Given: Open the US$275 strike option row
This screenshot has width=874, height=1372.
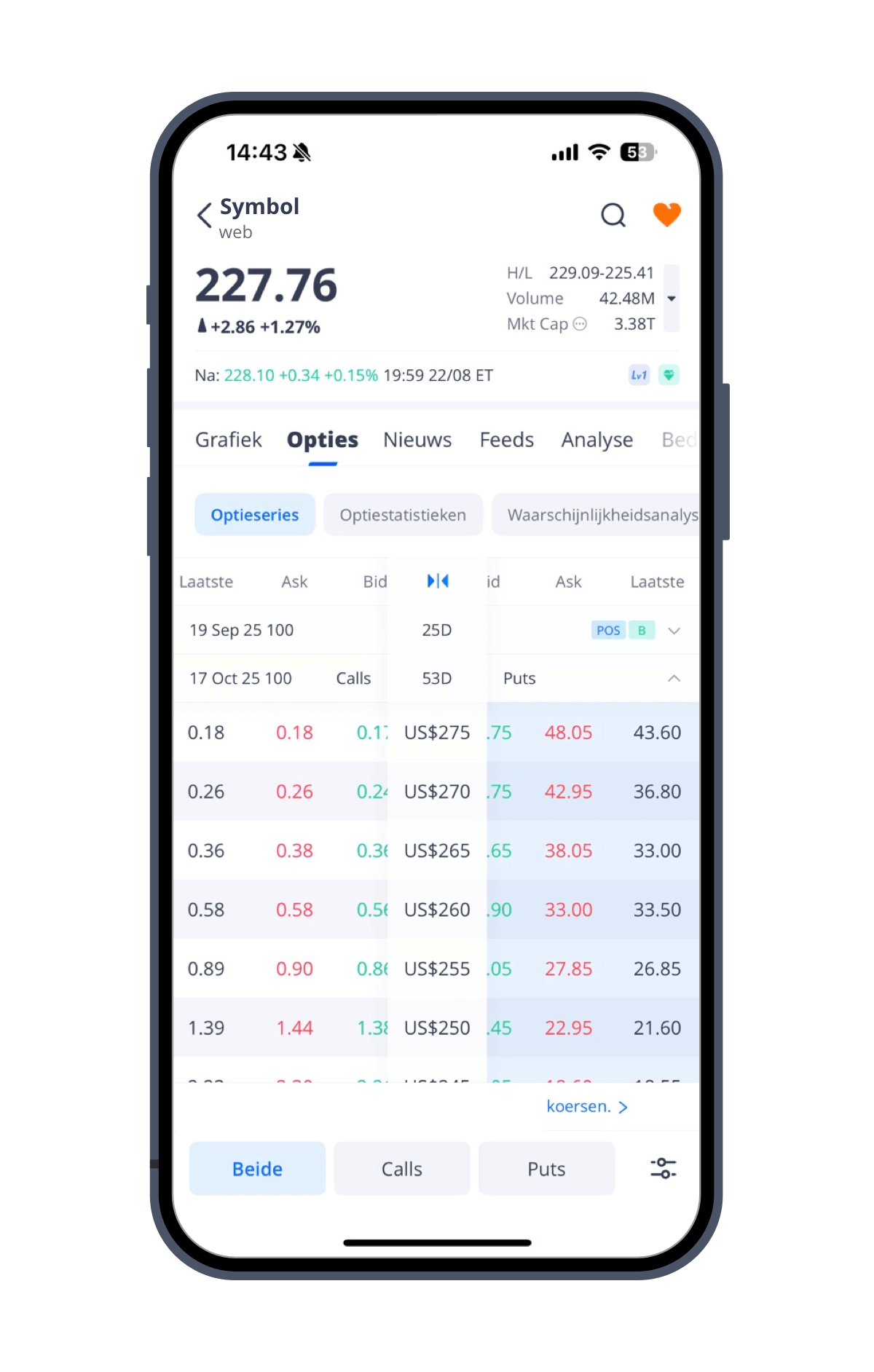Looking at the screenshot, I should (x=437, y=733).
